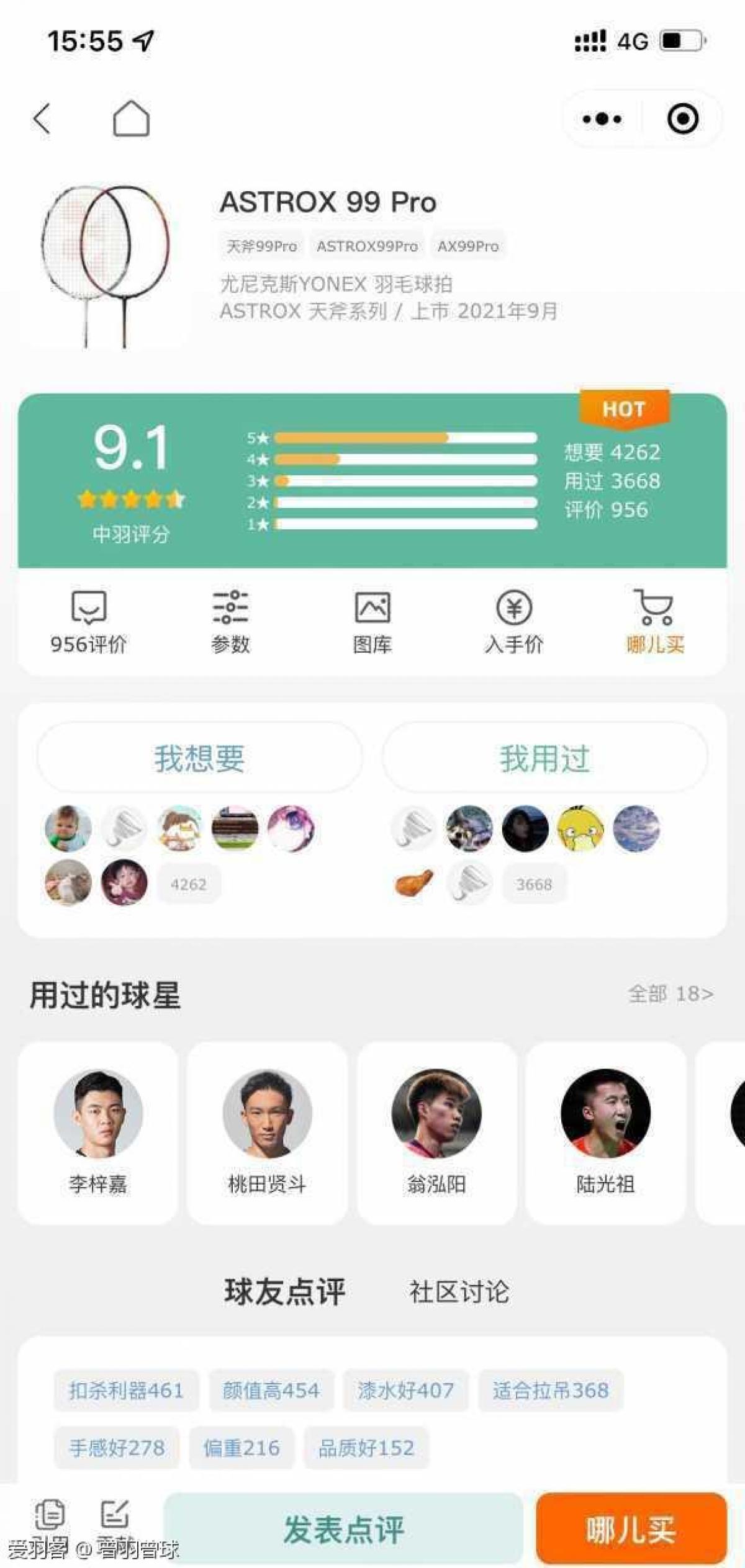Mark racket as 我用过
This screenshot has height=1568, width=745.
pyautogui.click(x=544, y=758)
